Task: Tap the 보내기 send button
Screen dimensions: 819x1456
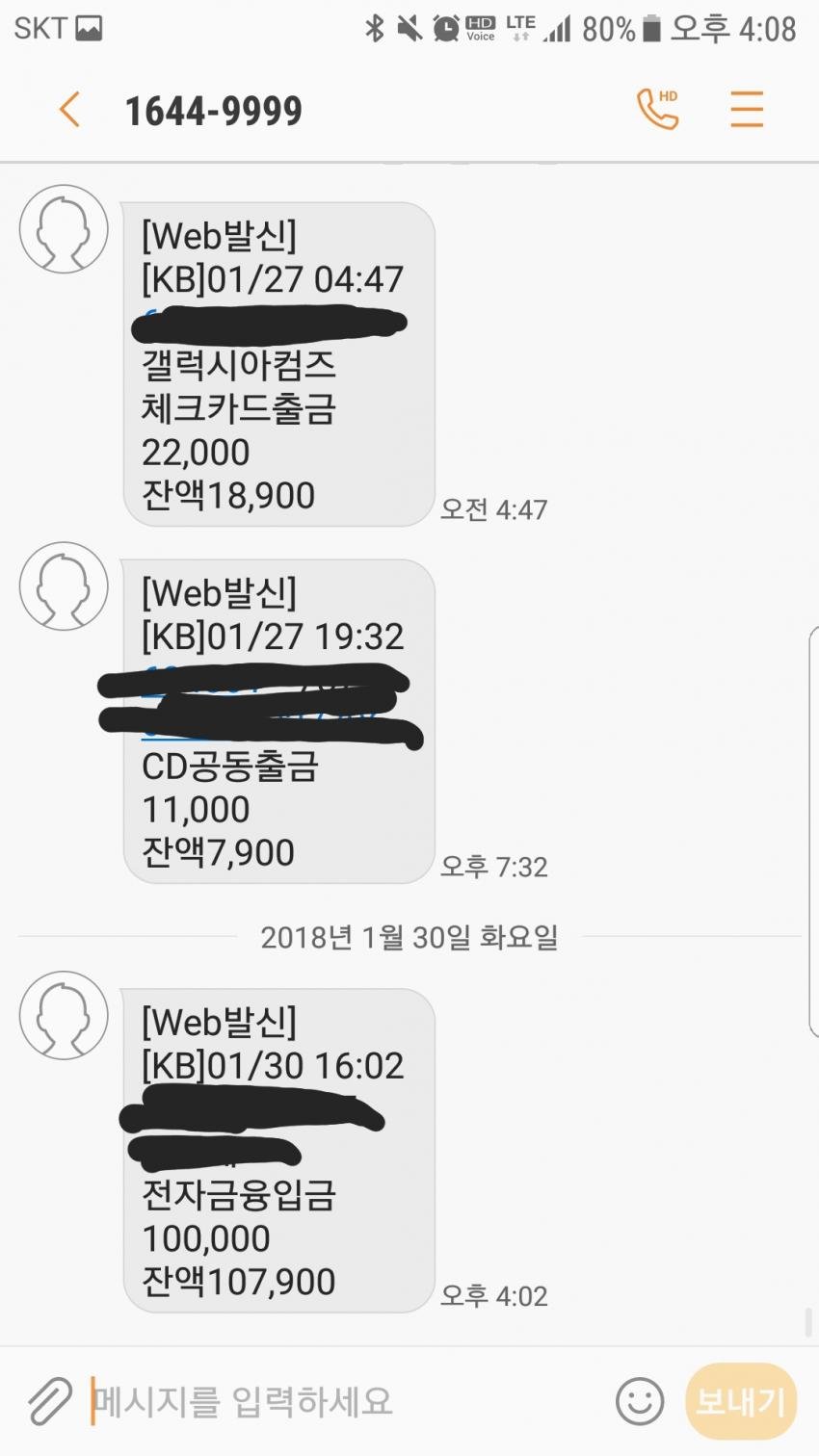Action: pyautogui.click(x=740, y=1401)
